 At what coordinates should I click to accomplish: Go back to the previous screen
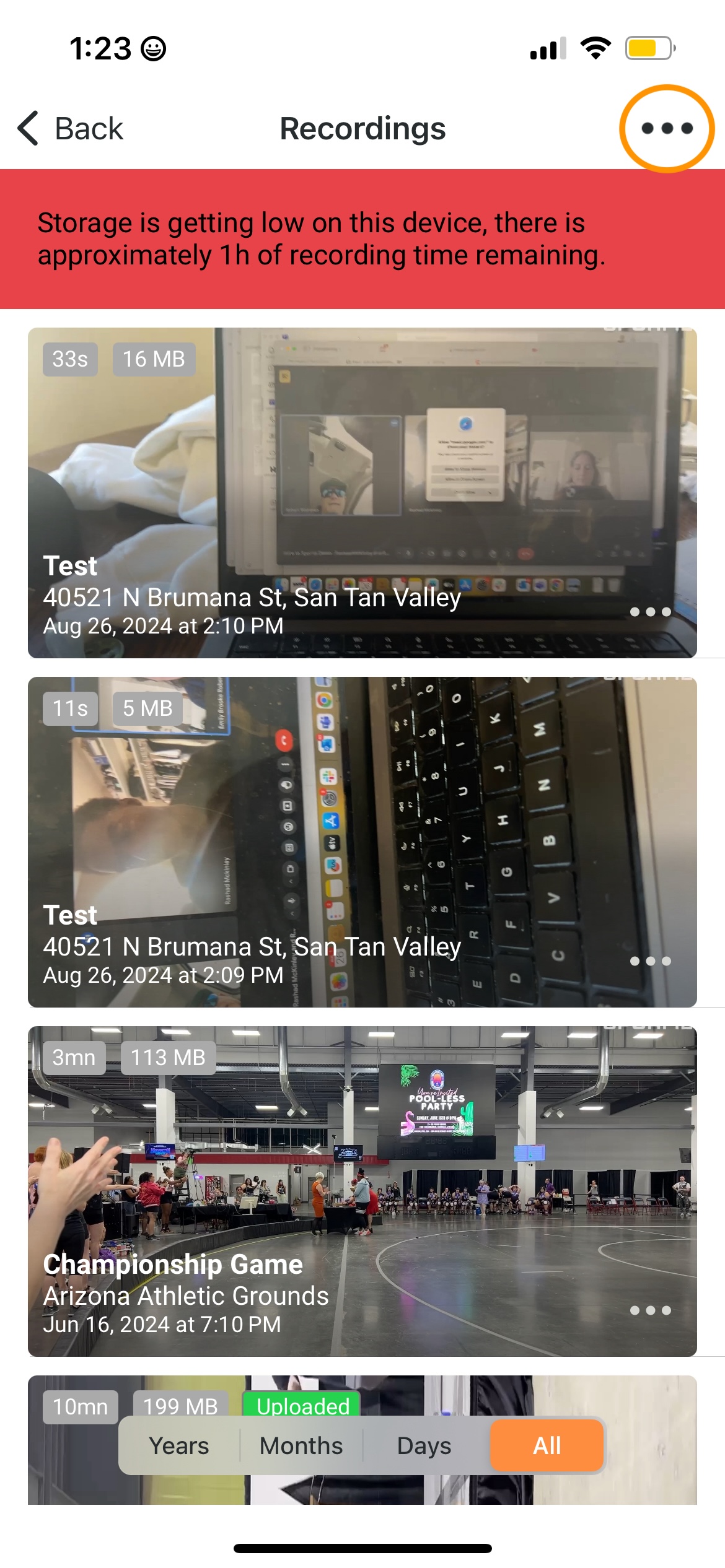click(x=71, y=129)
